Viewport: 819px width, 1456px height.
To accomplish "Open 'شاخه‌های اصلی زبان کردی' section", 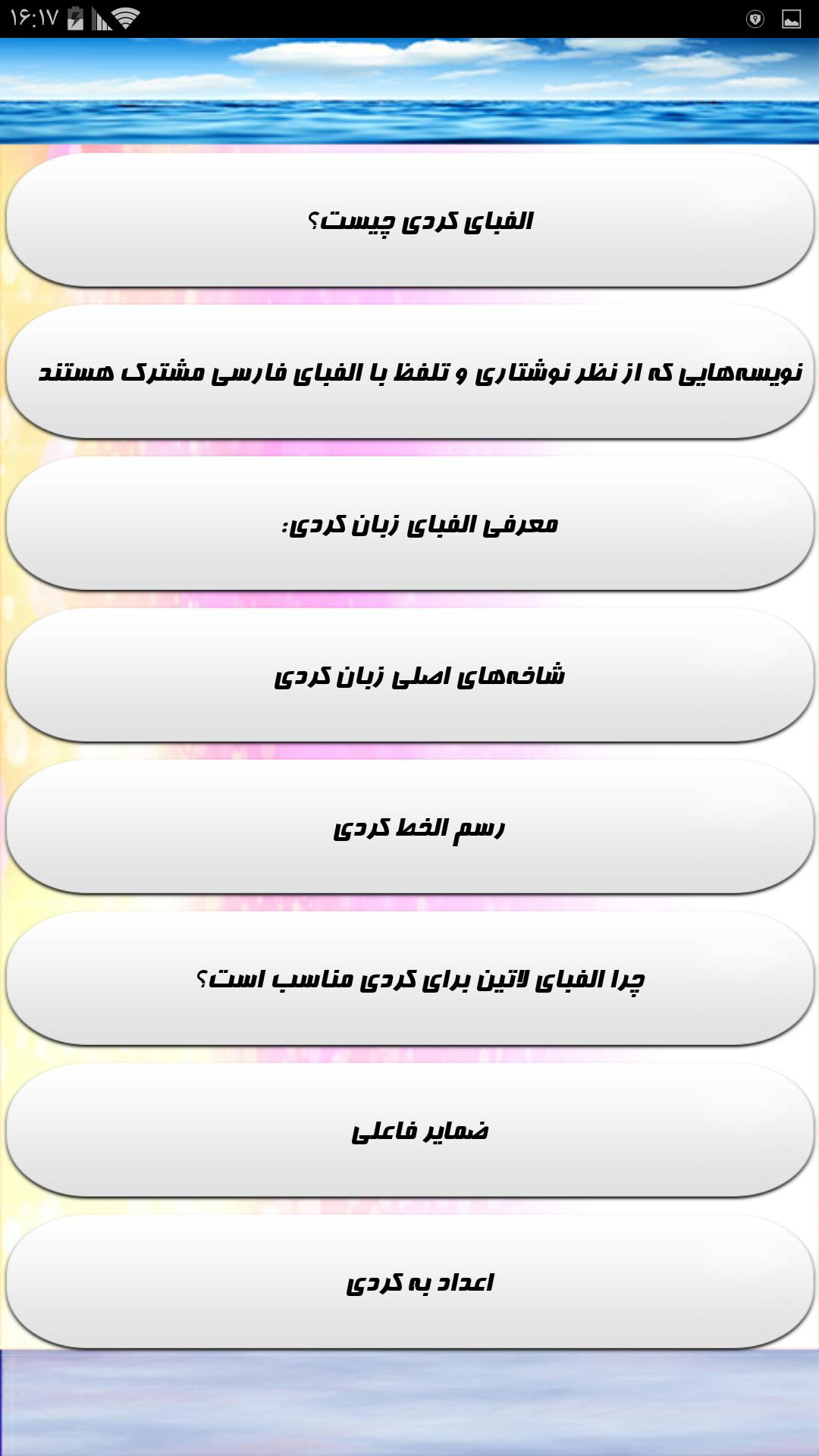I will pos(409,675).
